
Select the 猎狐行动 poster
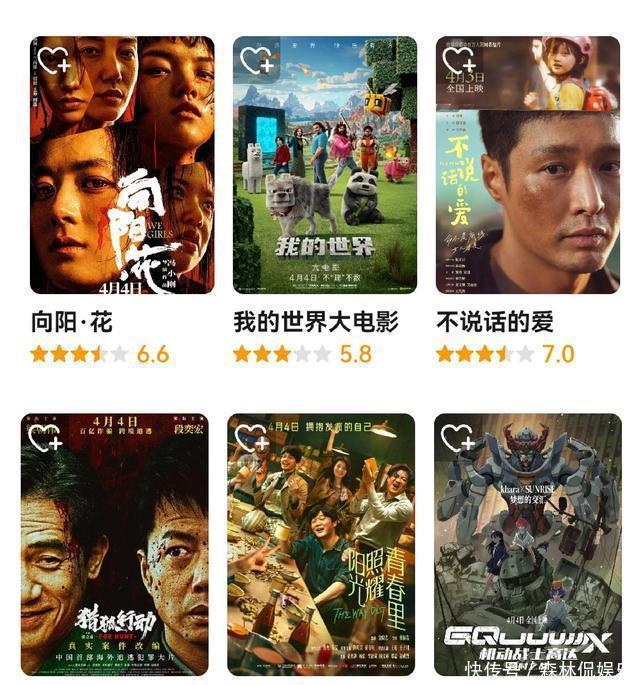[x=115, y=560]
